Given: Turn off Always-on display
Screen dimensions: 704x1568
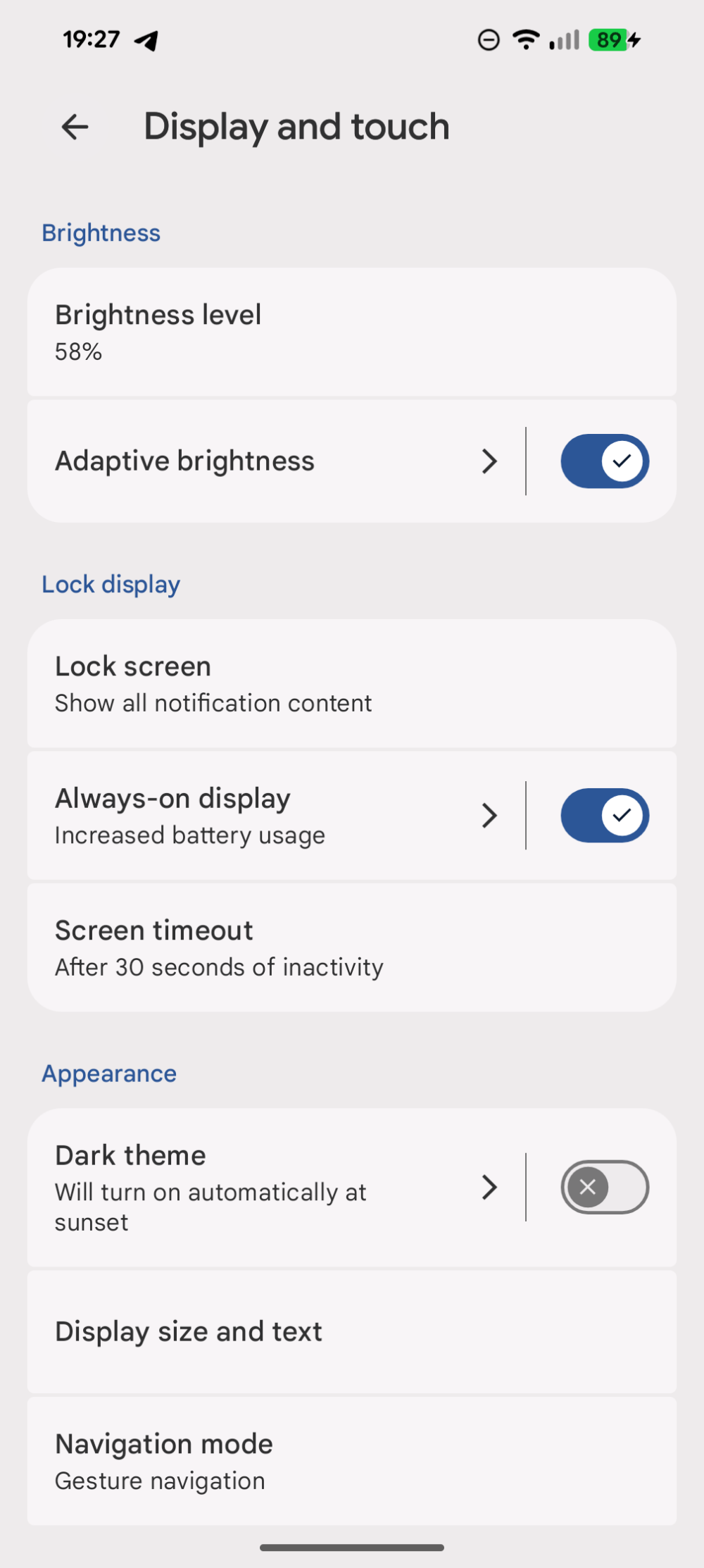Looking at the screenshot, I should [x=604, y=815].
